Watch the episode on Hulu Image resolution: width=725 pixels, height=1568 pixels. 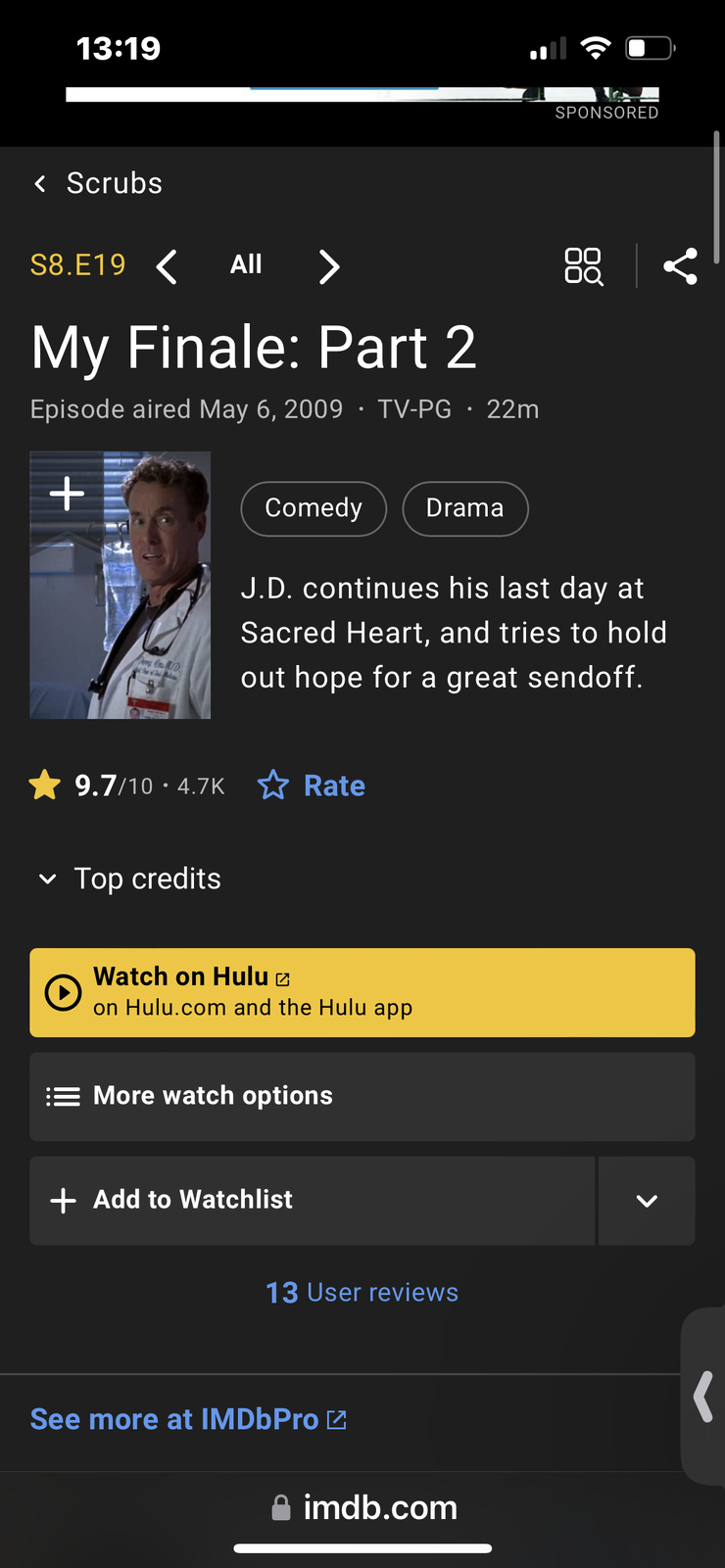click(x=362, y=992)
